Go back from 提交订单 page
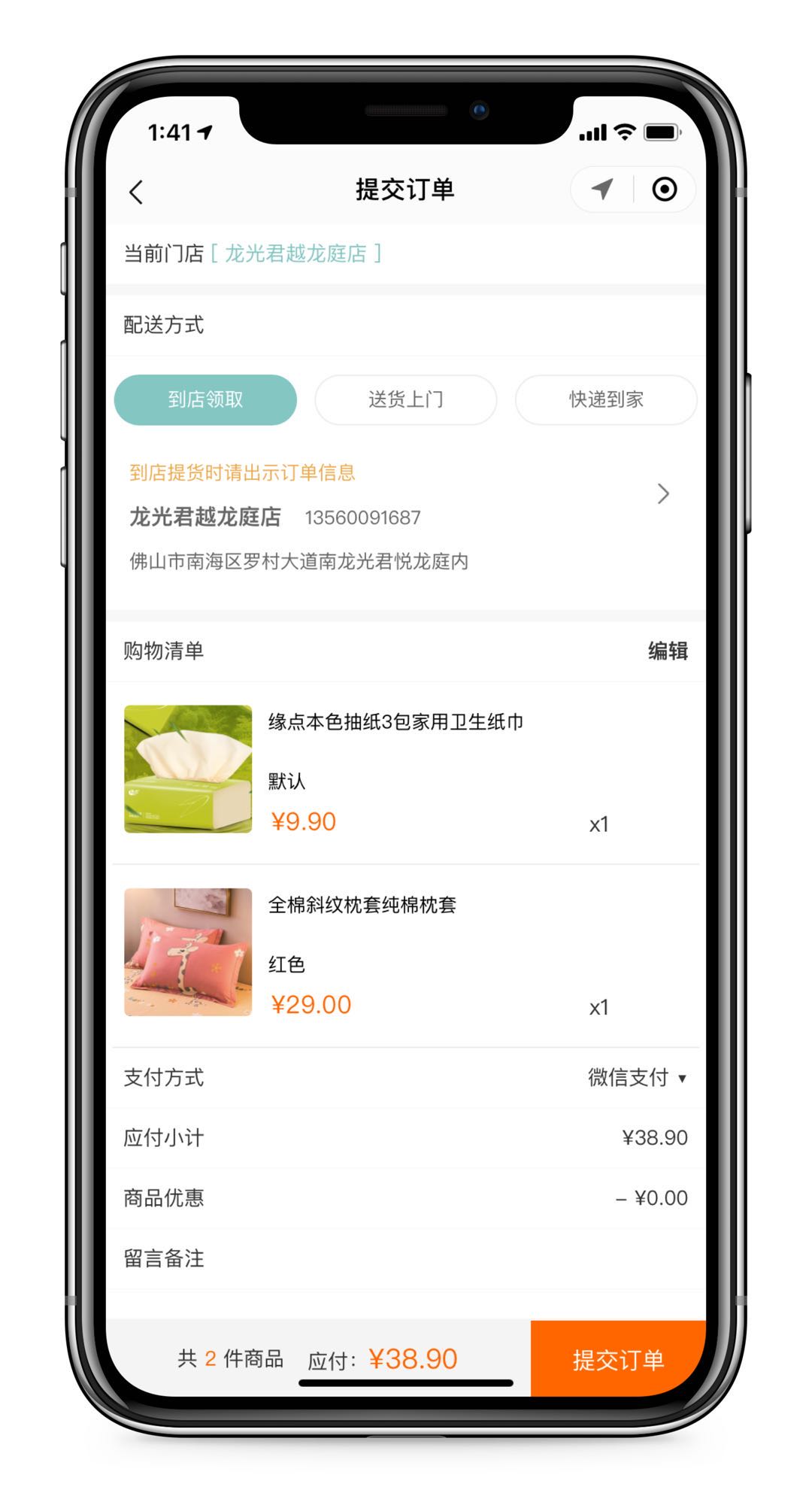Viewport: 812px width, 1493px height. click(x=136, y=192)
